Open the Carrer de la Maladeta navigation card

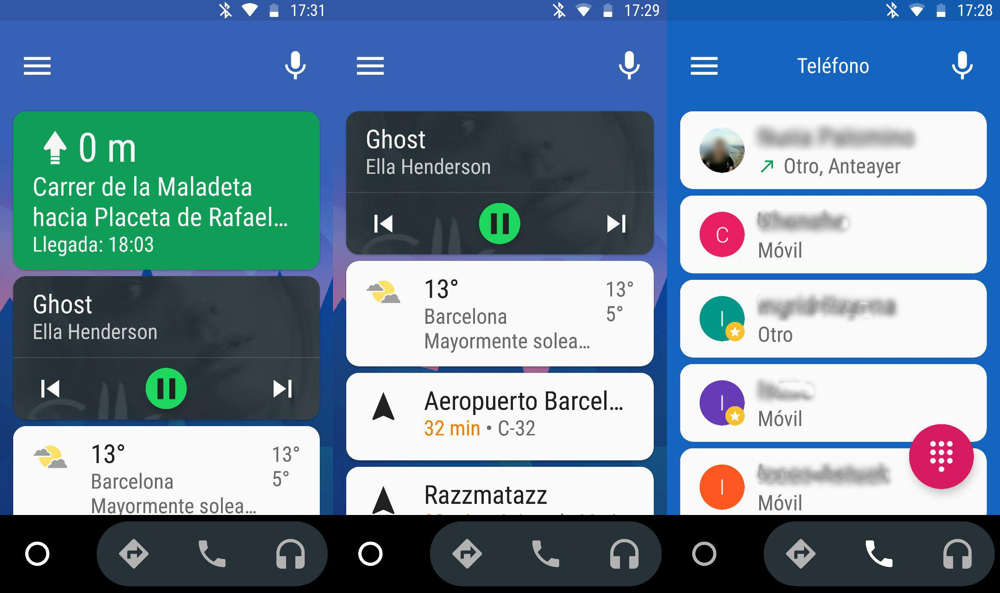tap(166, 190)
